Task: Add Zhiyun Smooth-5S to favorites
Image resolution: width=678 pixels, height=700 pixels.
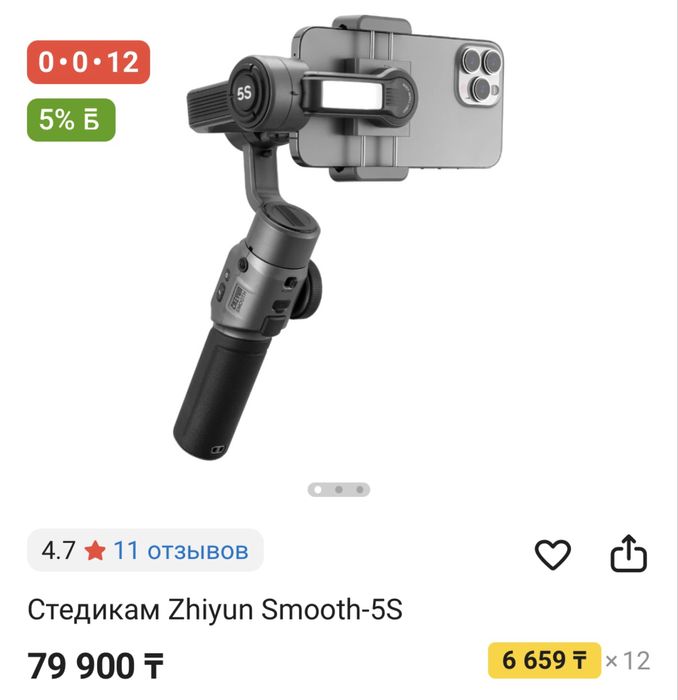Action: click(553, 554)
